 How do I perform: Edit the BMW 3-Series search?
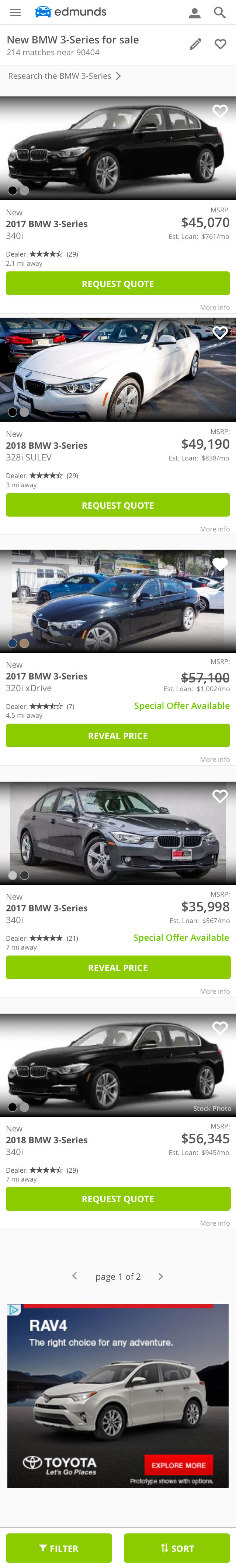tap(195, 45)
